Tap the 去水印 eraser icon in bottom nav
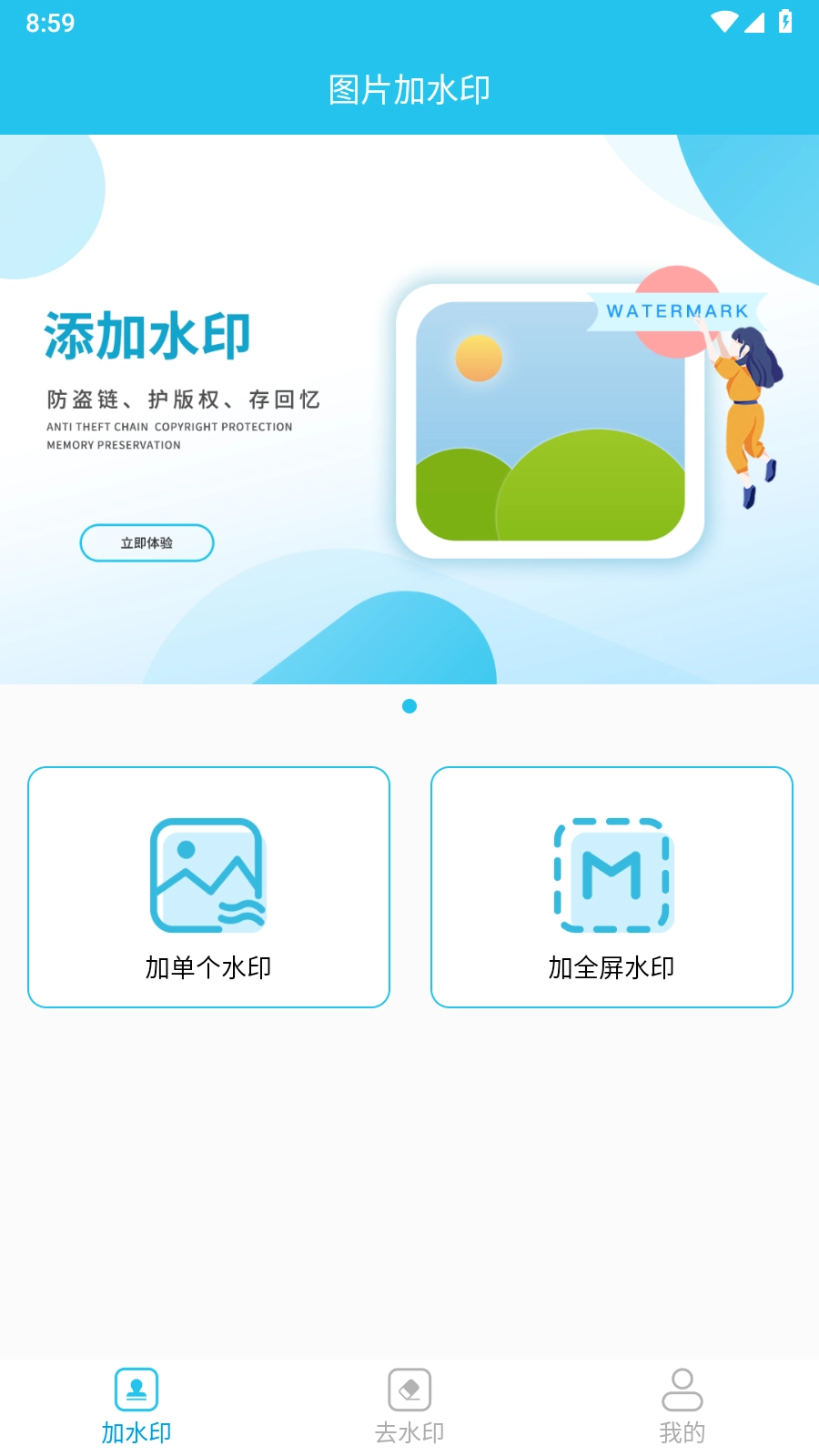The width and height of the screenshot is (819, 1456). tap(409, 1390)
